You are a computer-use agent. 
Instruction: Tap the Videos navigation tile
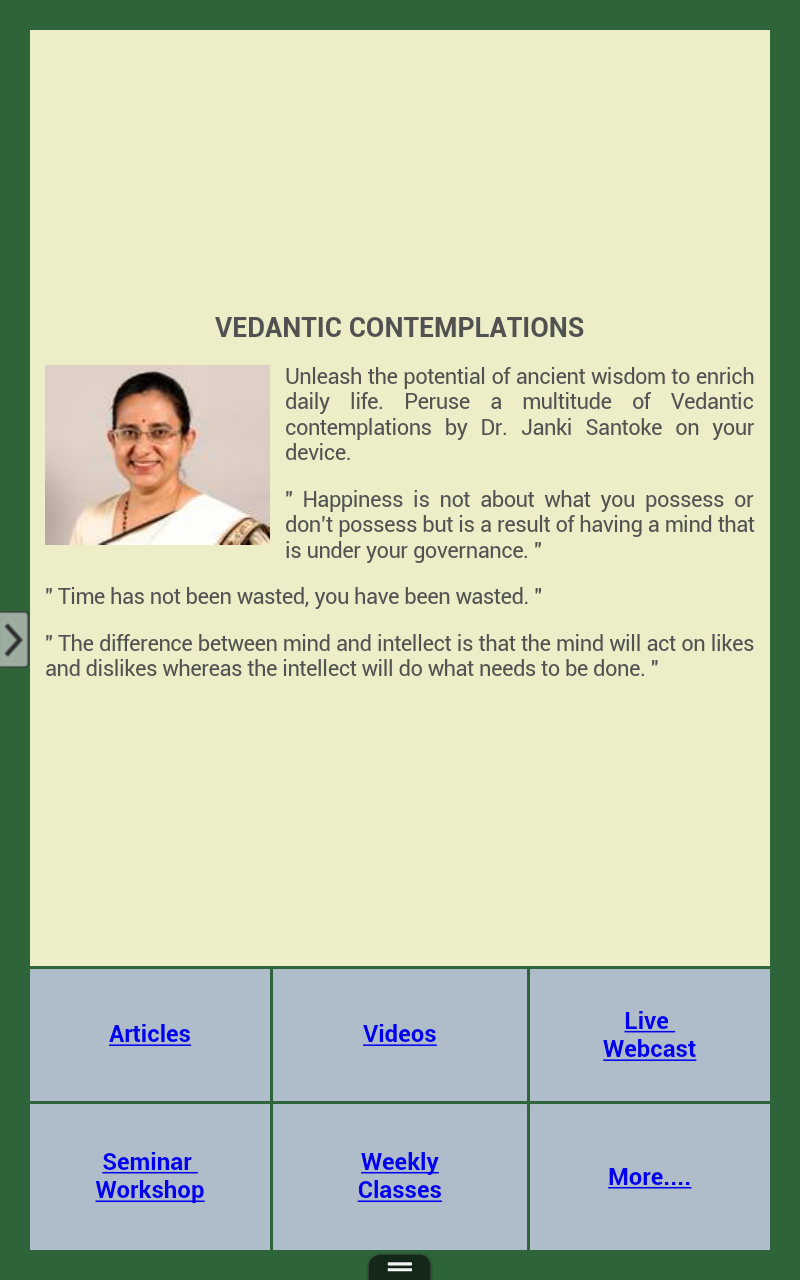tap(399, 1034)
